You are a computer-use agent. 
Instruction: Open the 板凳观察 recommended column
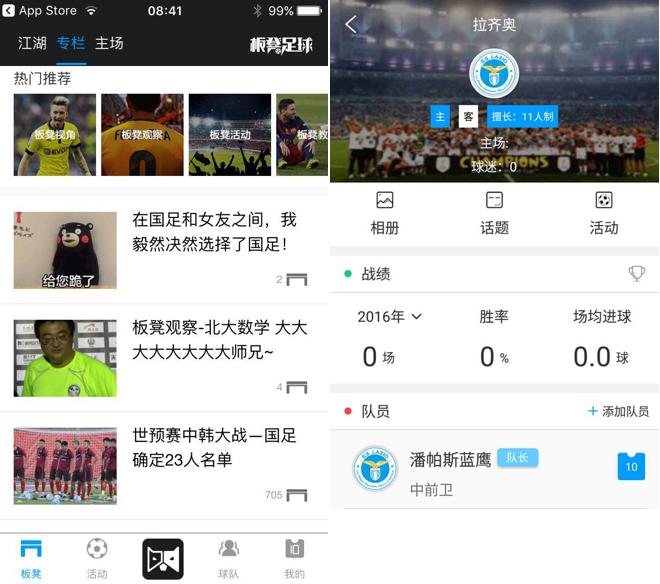(x=142, y=135)
